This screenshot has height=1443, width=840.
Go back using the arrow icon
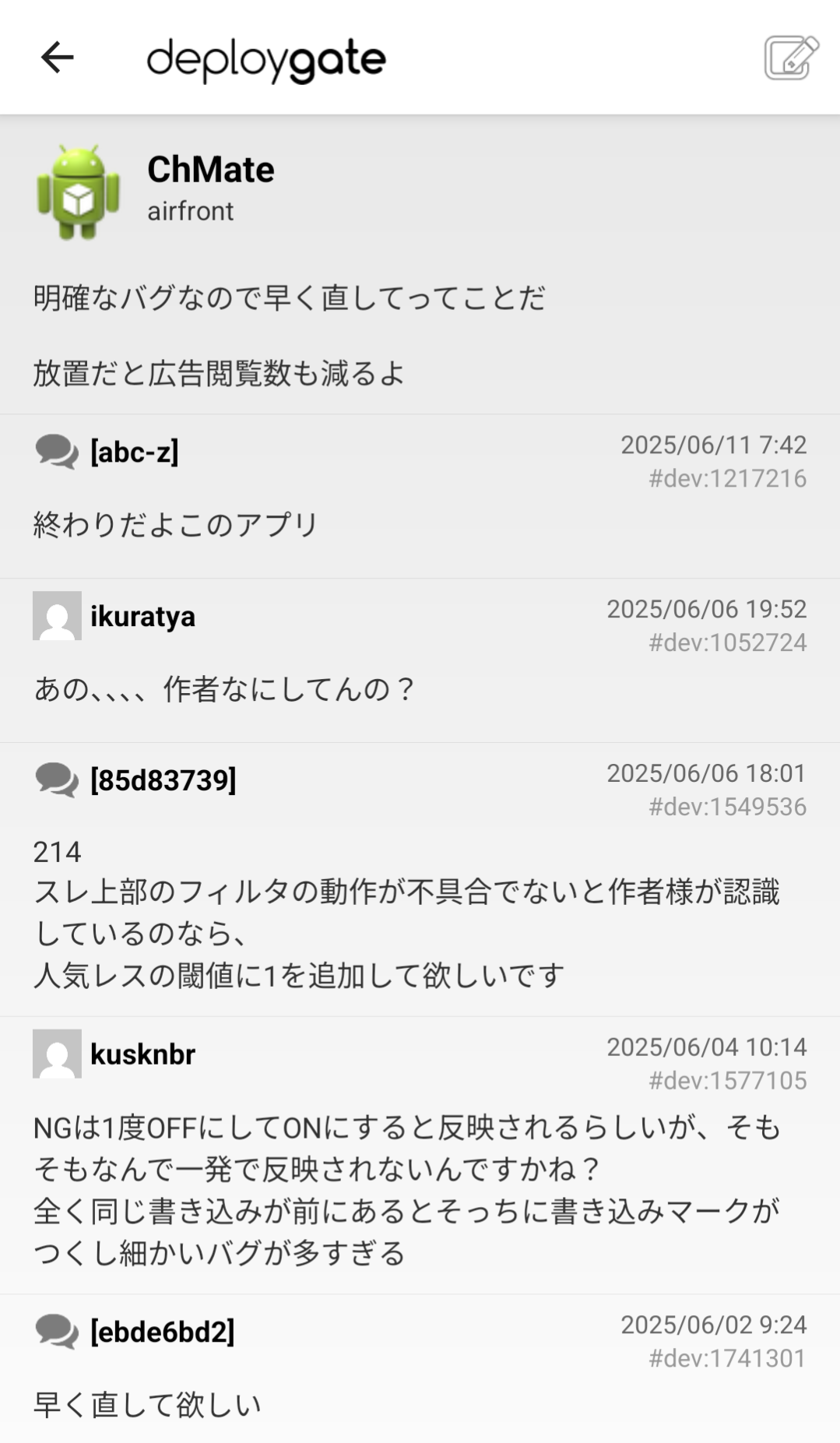pyautogui.click(x=57, y=58)
